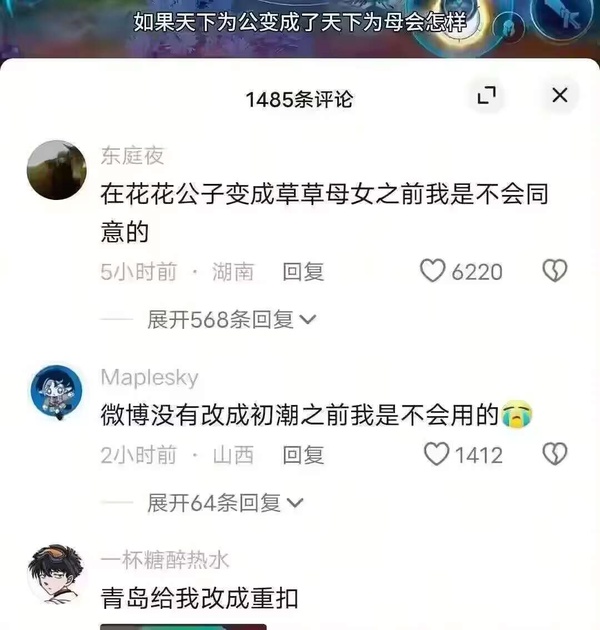The image size is (600, 630).
Task: Close the comments panel
Action: pyautogui.click(x=559, y=96)
